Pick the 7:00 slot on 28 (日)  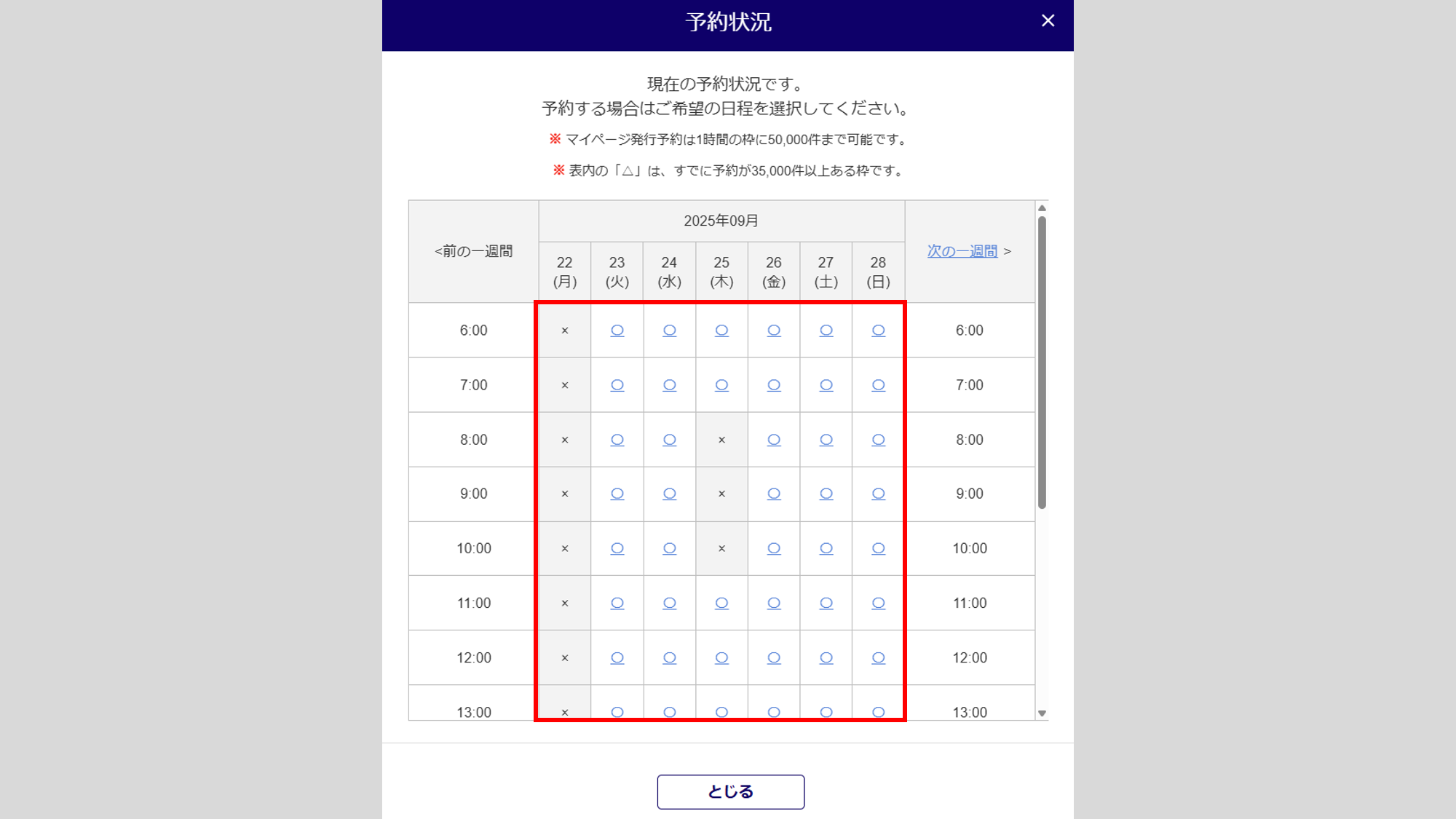(879, 385)
